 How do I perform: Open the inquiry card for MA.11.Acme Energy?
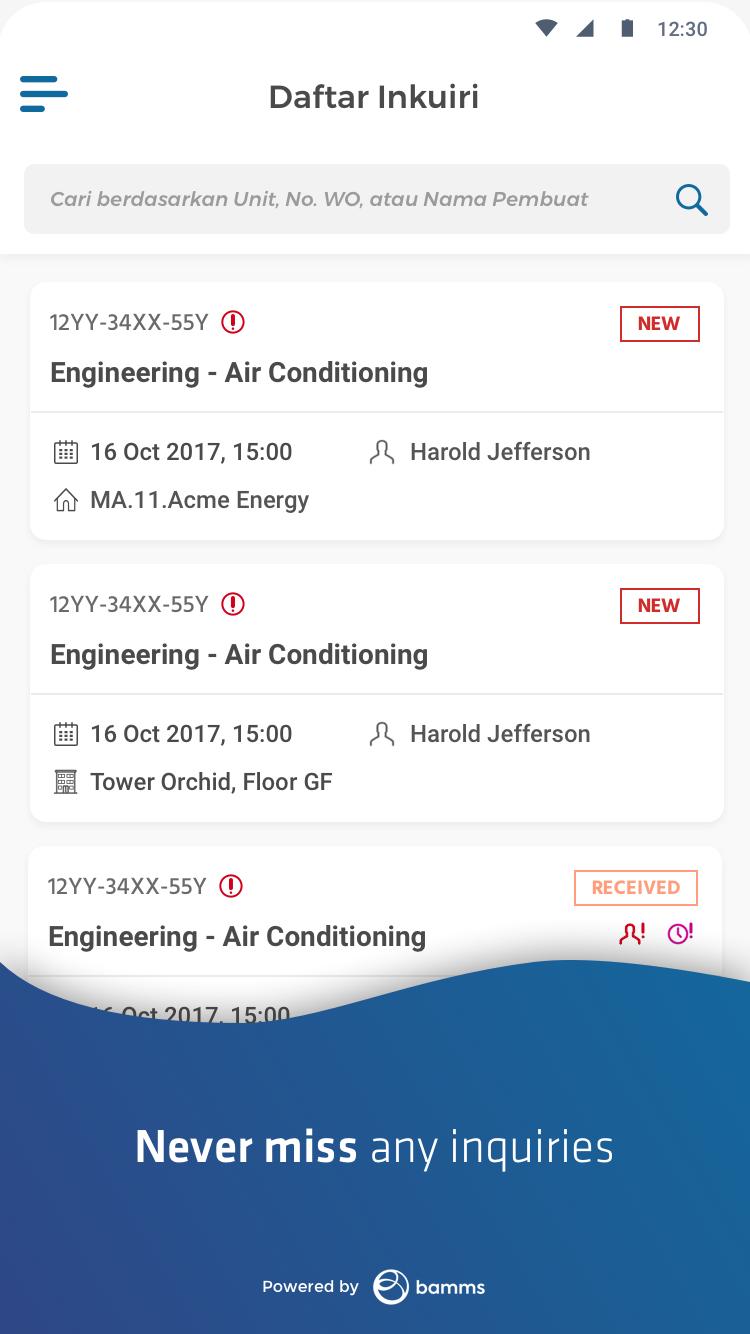coord(377,411)
